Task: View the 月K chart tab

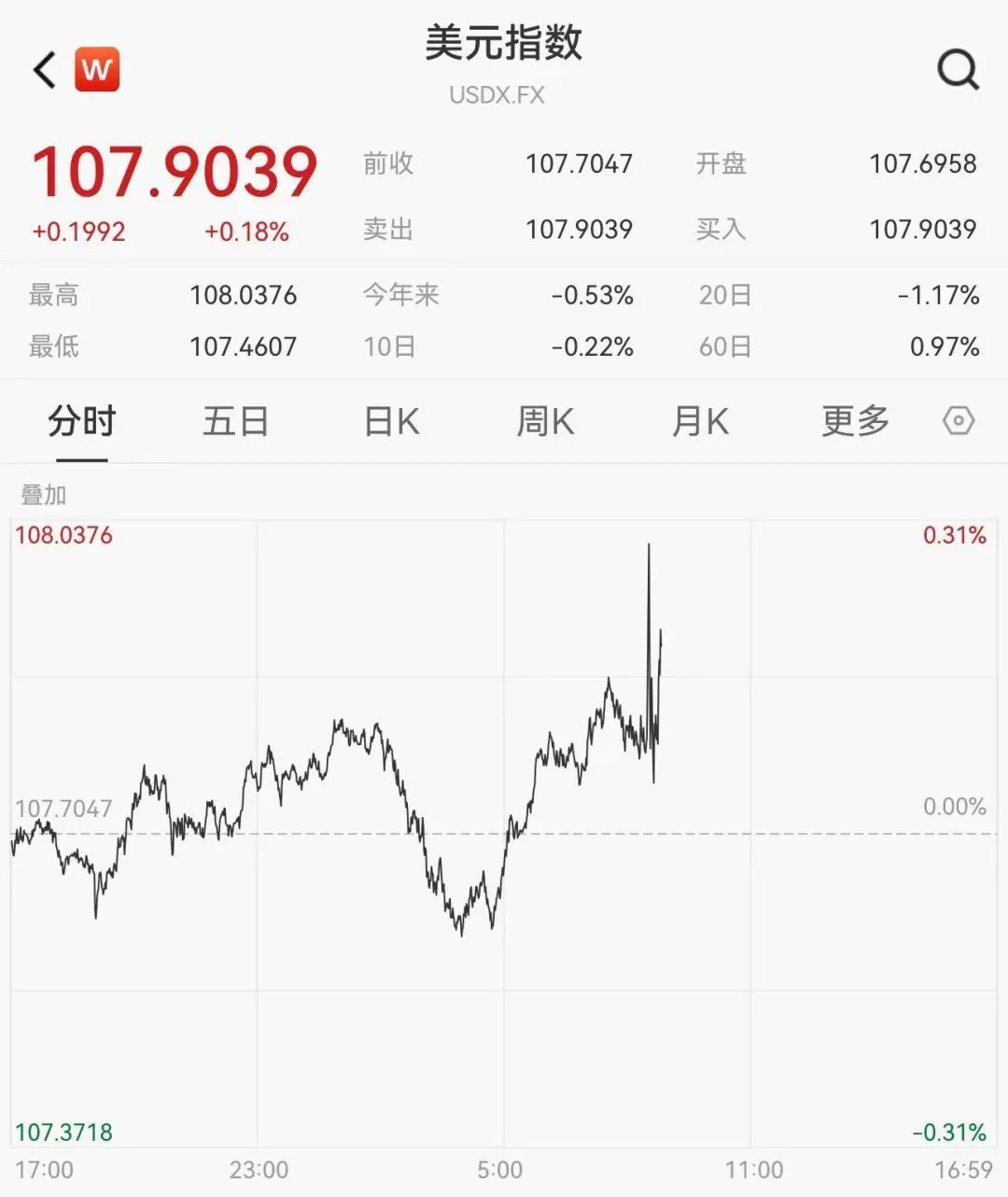Action: (x=700, y=421)
